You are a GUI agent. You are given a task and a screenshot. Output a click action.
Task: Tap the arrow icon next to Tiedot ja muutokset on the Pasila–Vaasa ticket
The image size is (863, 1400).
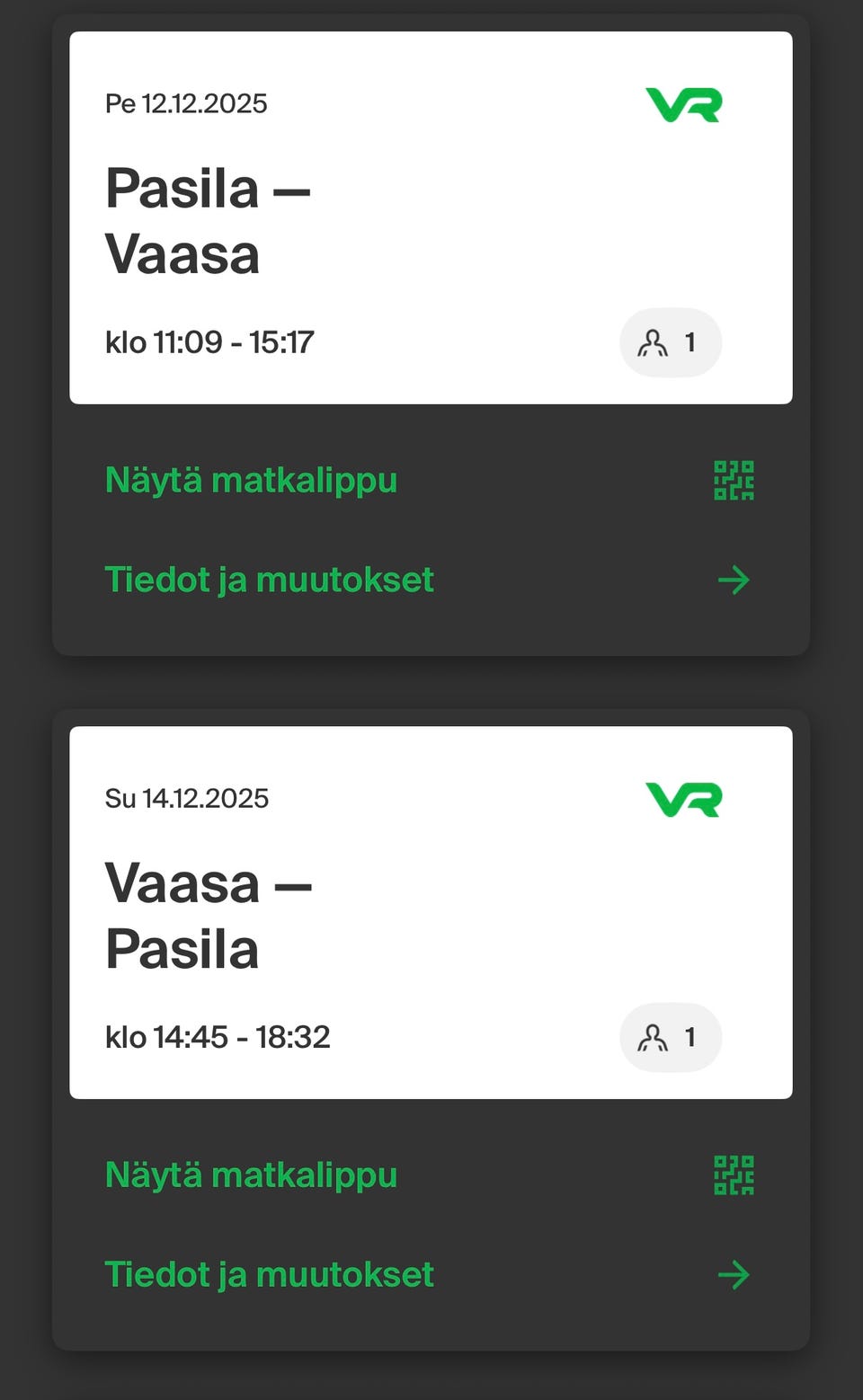tap(734, 580)
